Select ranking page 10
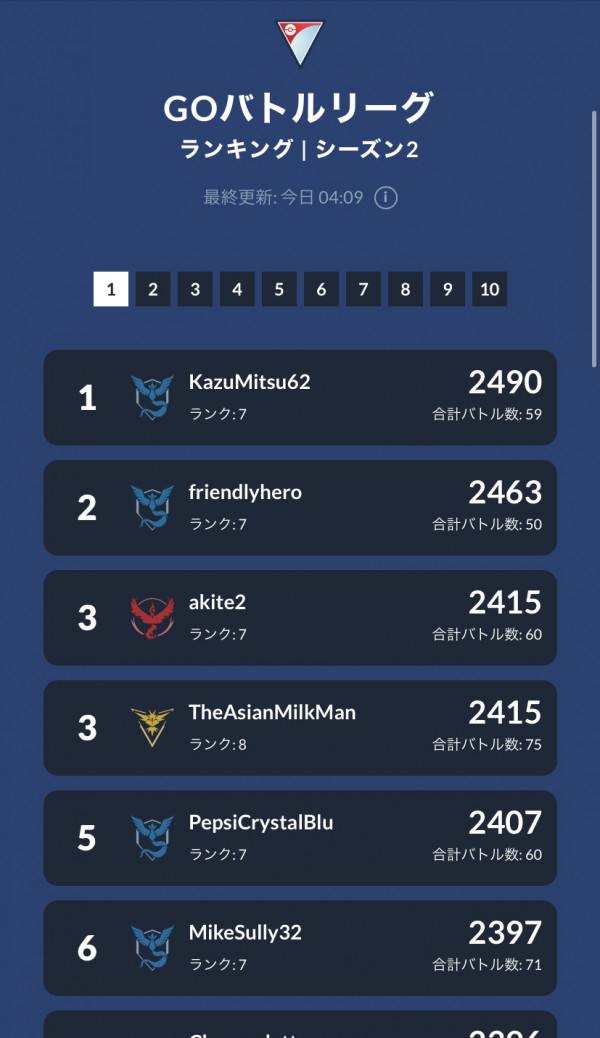The height and width of the screenshot is (1038, 600). 489,289
